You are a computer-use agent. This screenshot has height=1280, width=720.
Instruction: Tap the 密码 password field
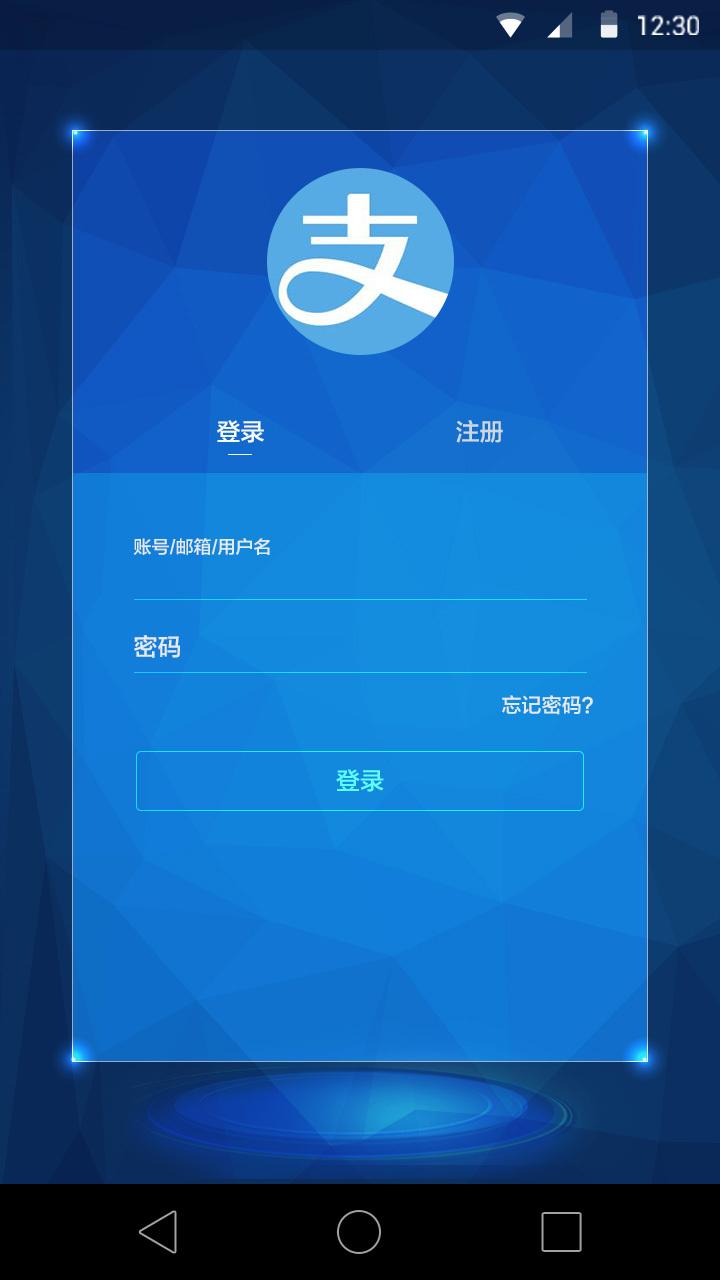click(x=360, y=647)
